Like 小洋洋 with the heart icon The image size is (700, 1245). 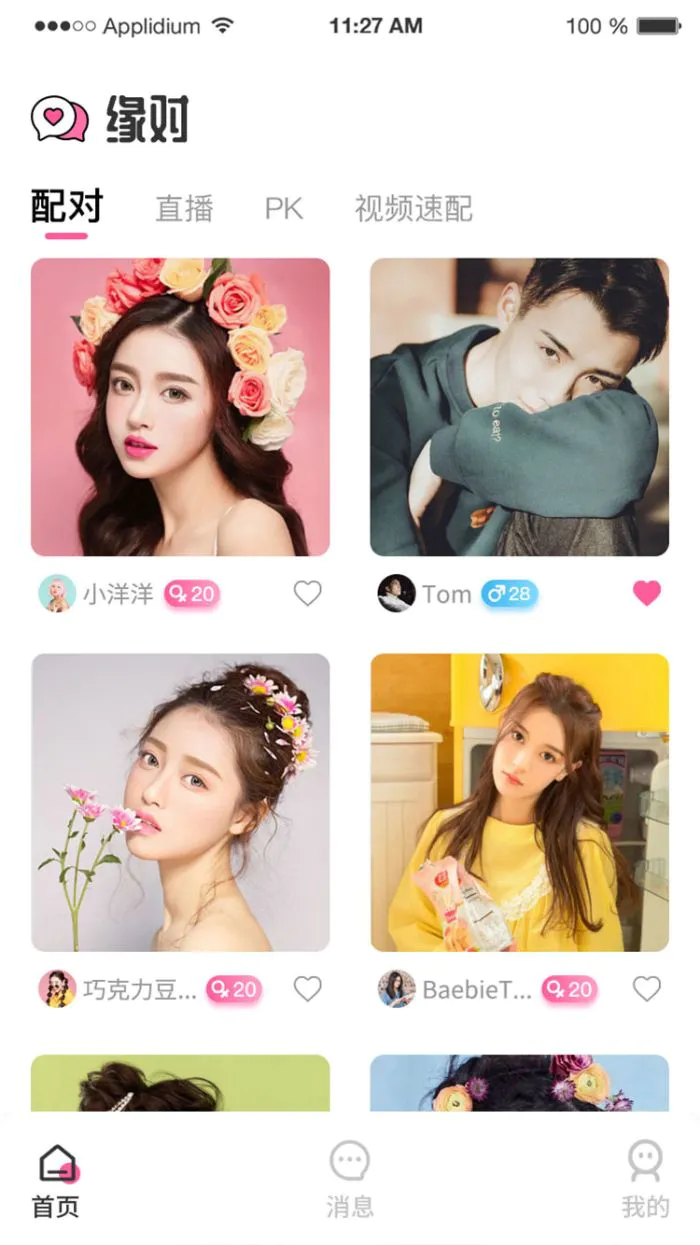point(307,594)
